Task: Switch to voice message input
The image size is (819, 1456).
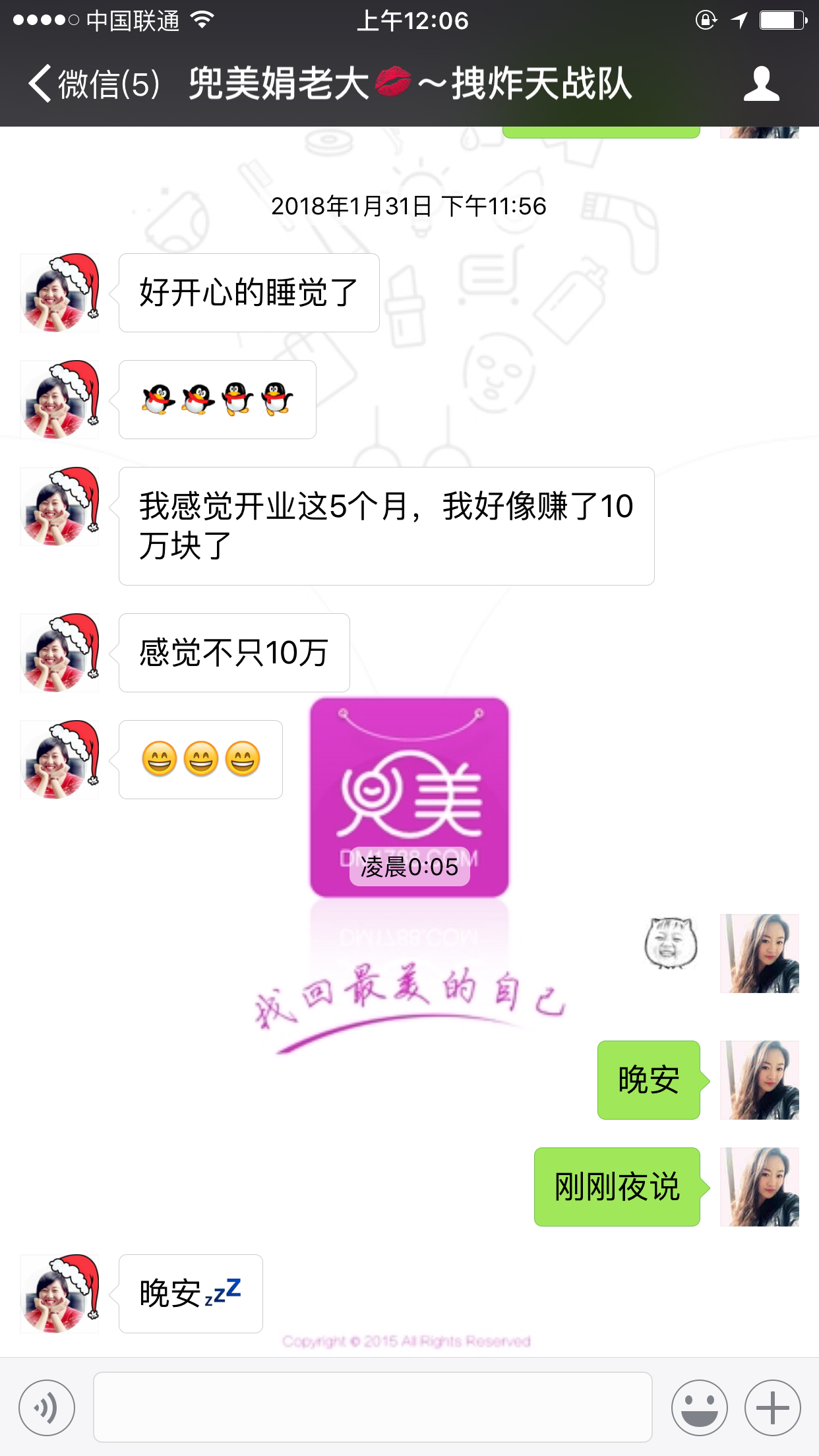Action: pos(47,1408)
